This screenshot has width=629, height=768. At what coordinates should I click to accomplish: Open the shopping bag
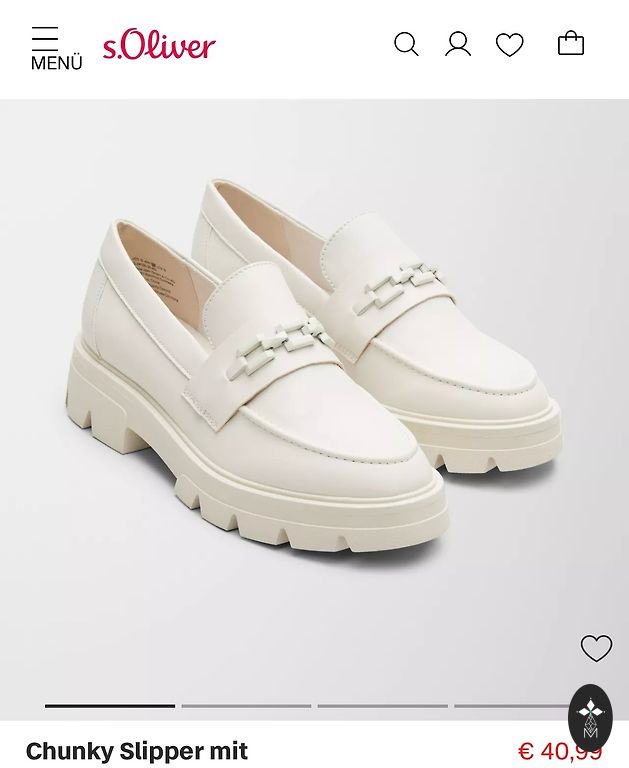coord(571,43)
